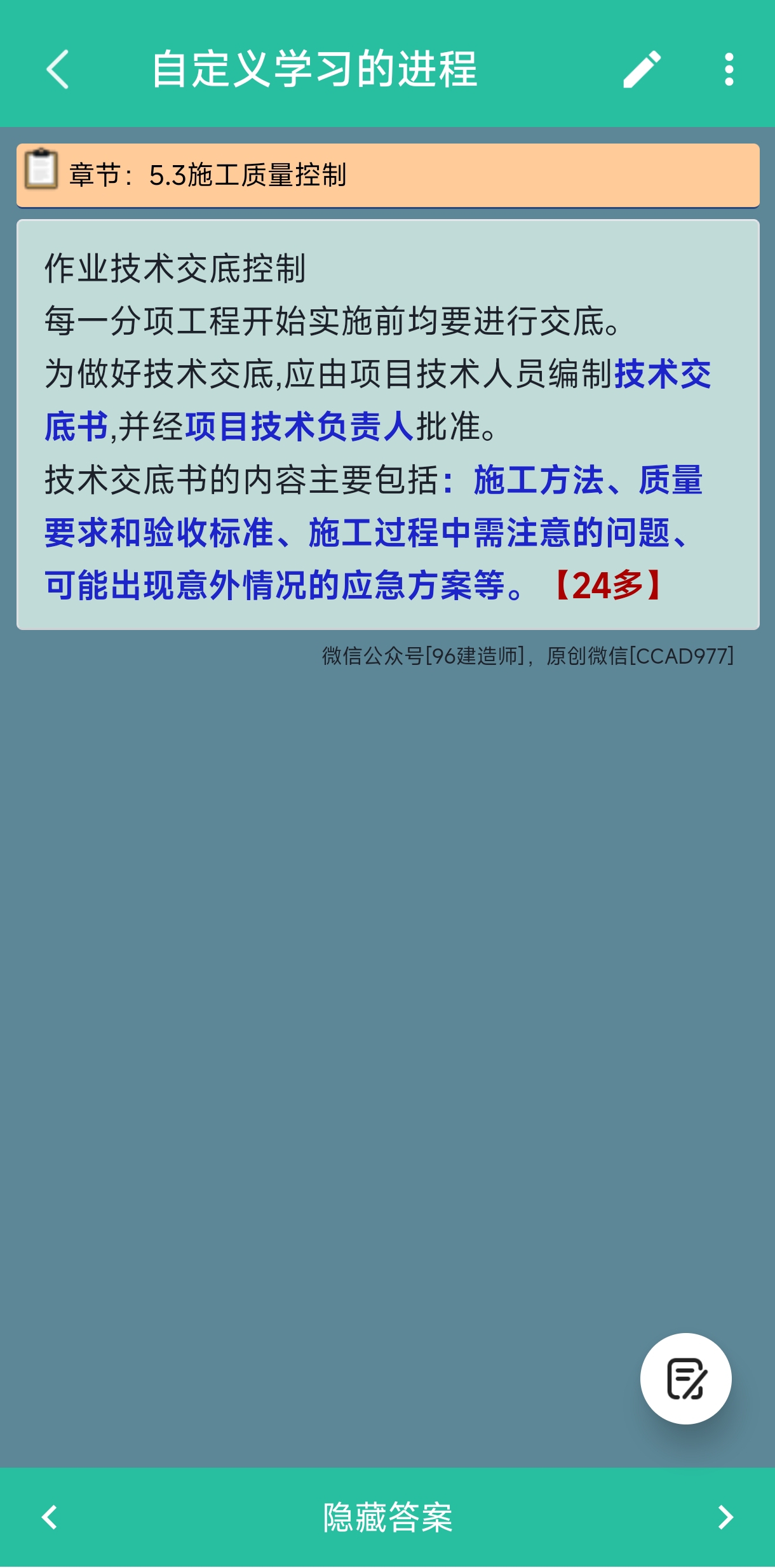The width and height of the screenshot is (775, 1568).
Task: Go to the next card with the bottom-right arrow
Action: click(x=725, y=1517)
